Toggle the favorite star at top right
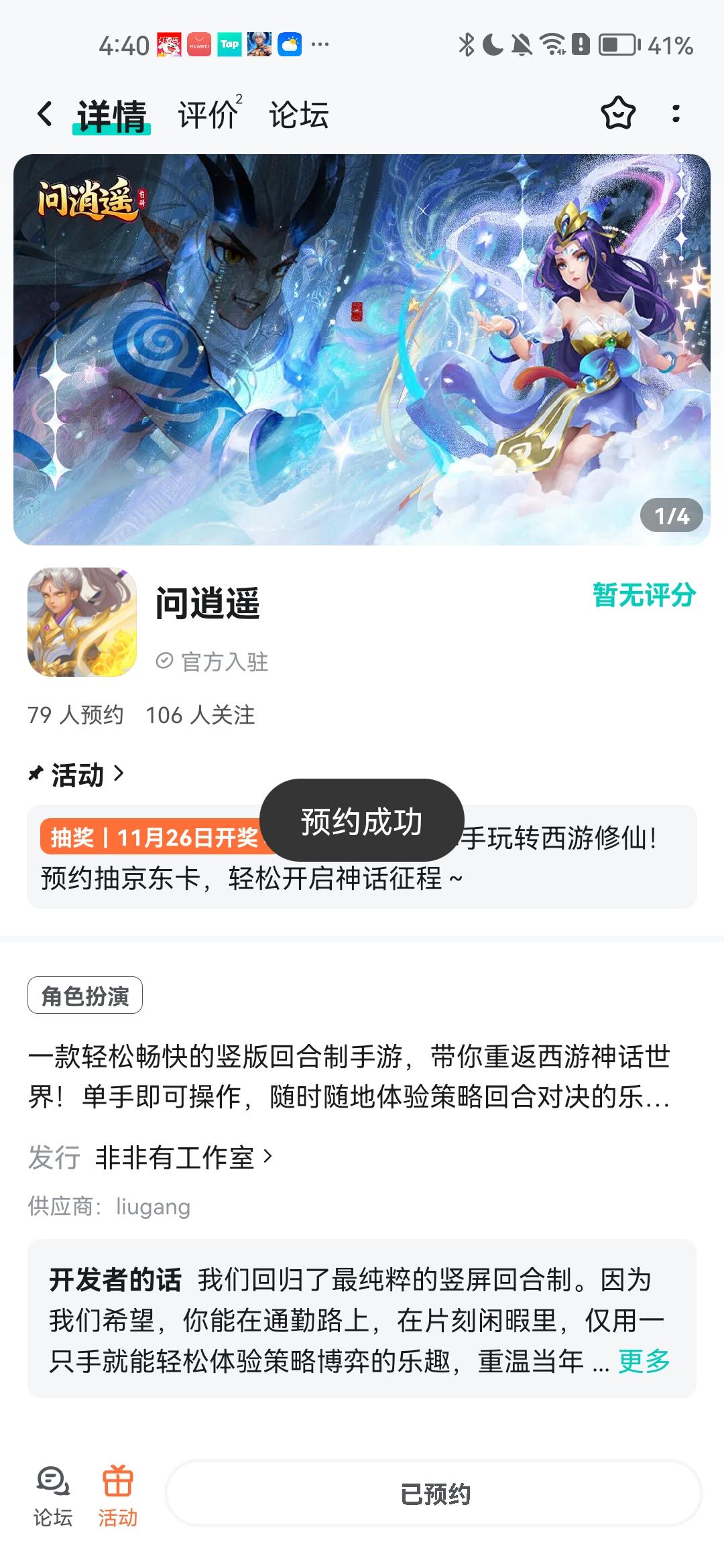 pos(620,114)
